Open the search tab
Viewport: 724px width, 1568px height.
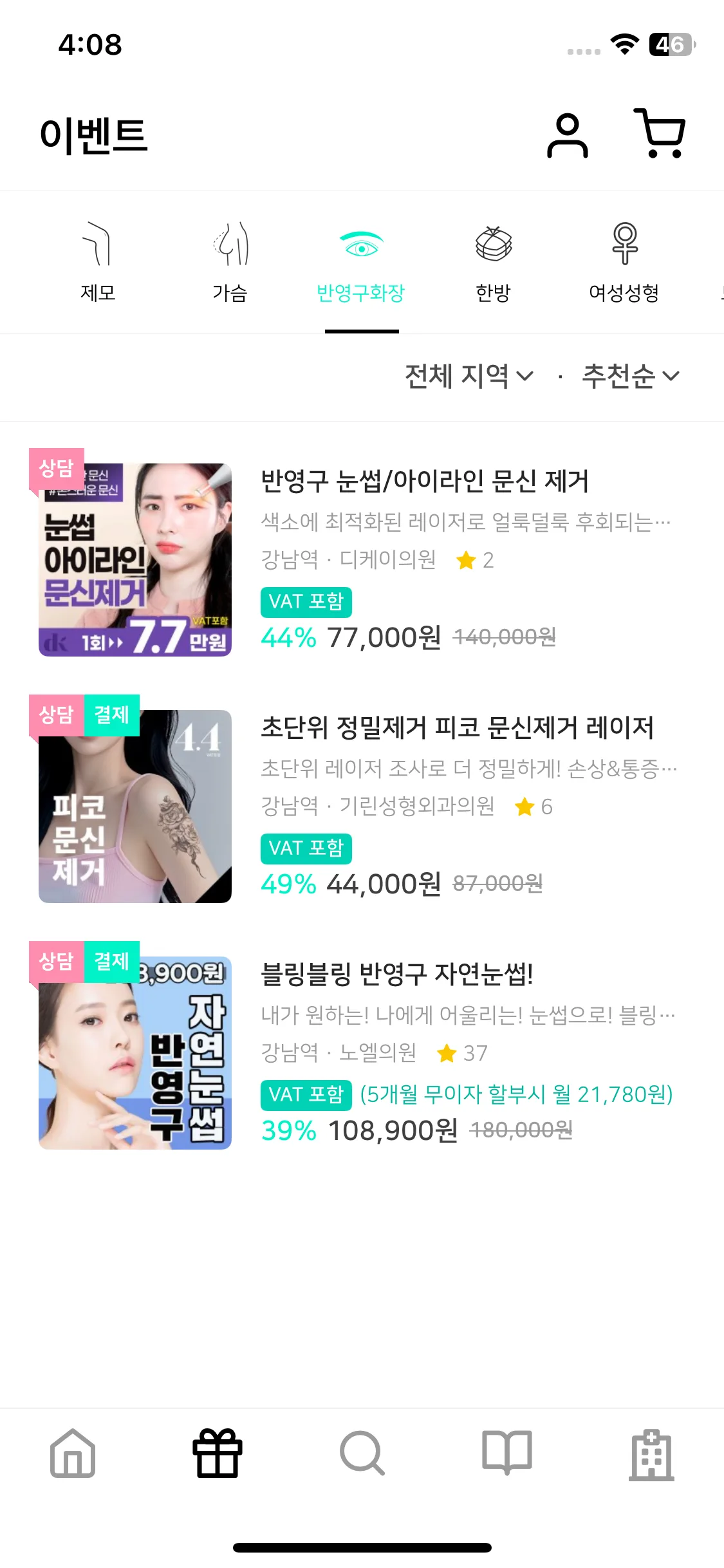tap(362, 1453)
